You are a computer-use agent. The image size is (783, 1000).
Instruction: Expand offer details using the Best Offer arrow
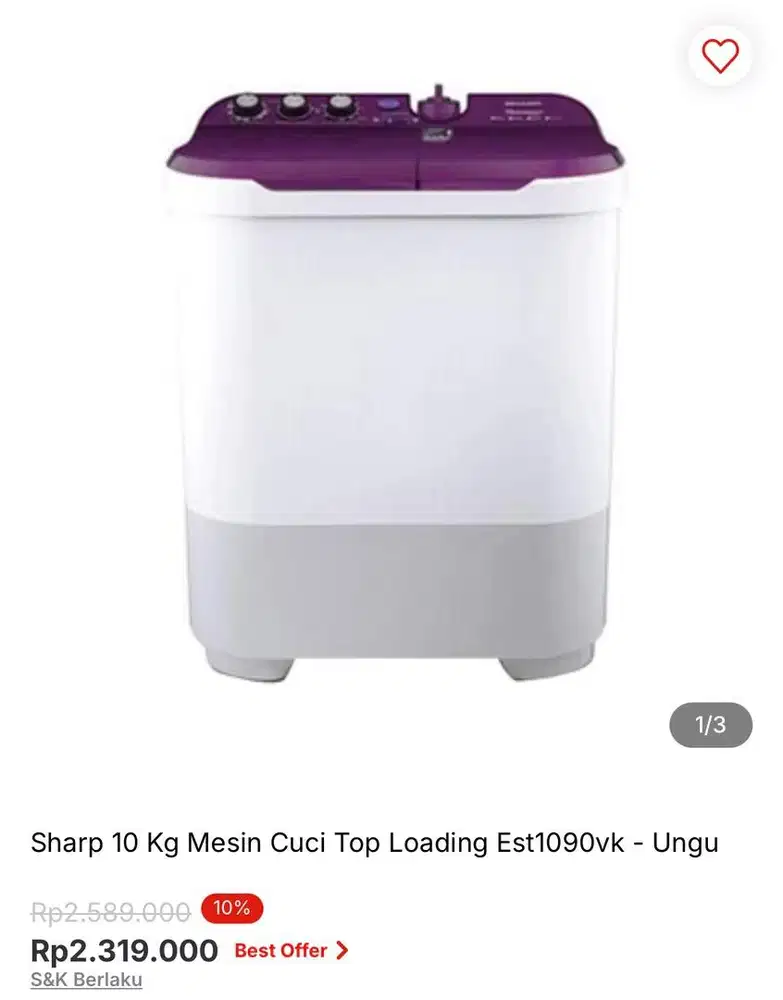click(x=342, y=951)
